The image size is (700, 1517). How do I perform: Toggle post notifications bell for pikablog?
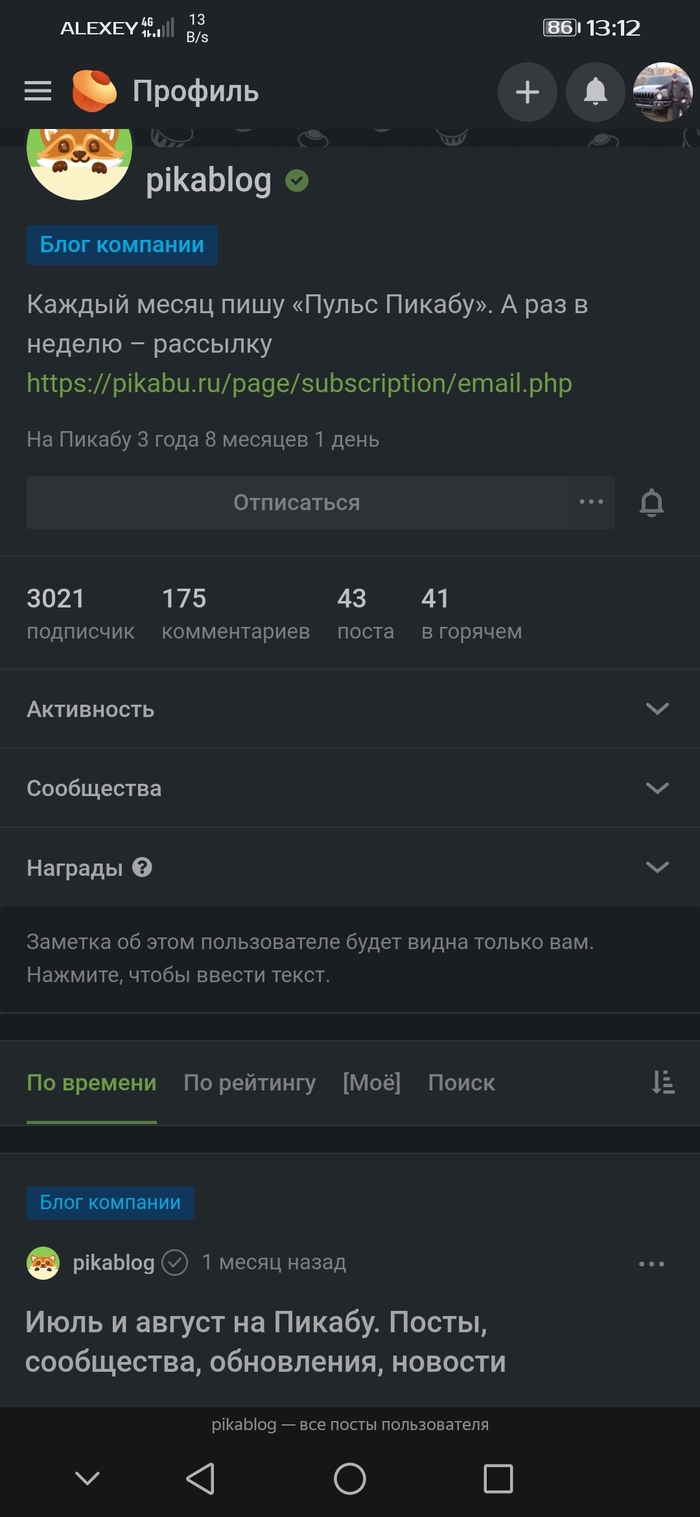652,503
